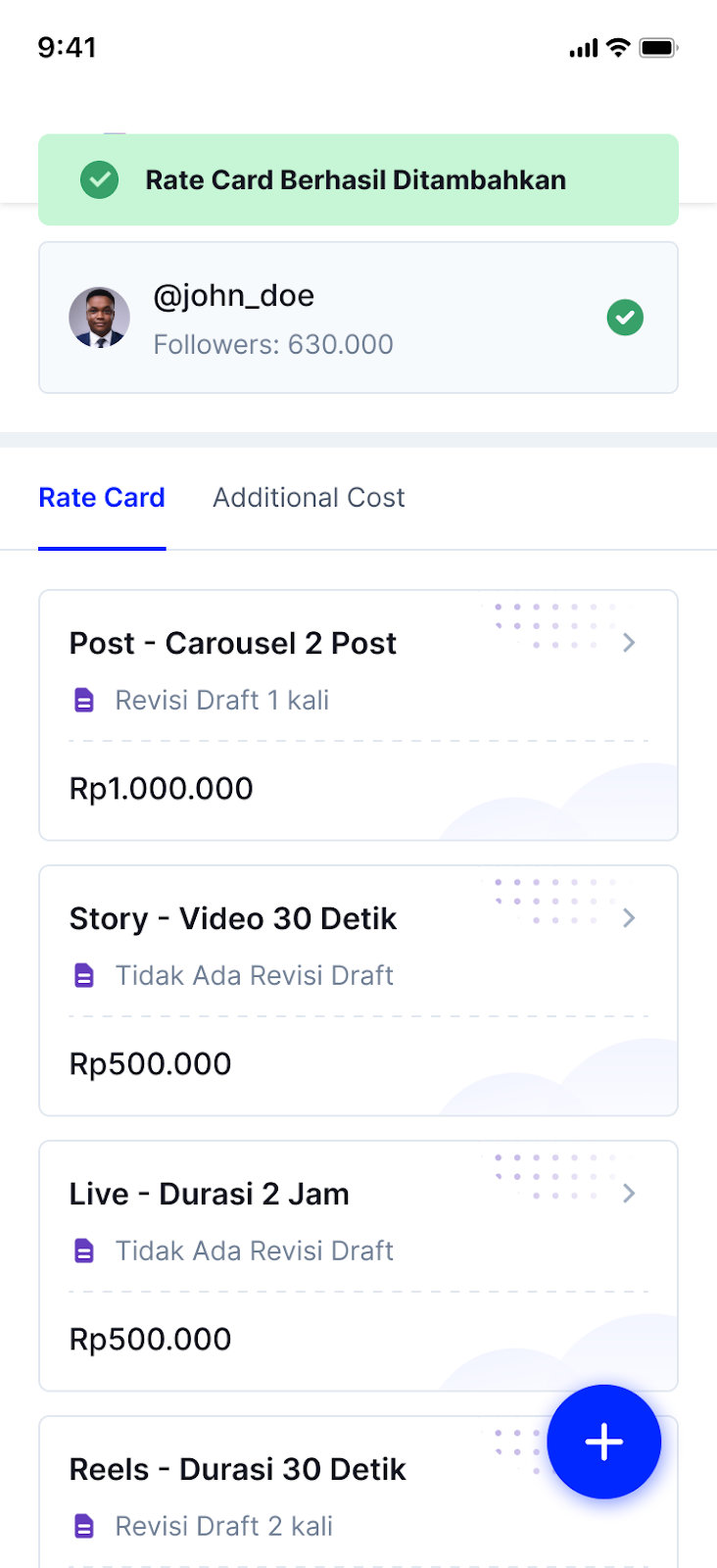Select the @john_doe account card
This screenshot has height=1568, width=717.
(x=358, y=318)
